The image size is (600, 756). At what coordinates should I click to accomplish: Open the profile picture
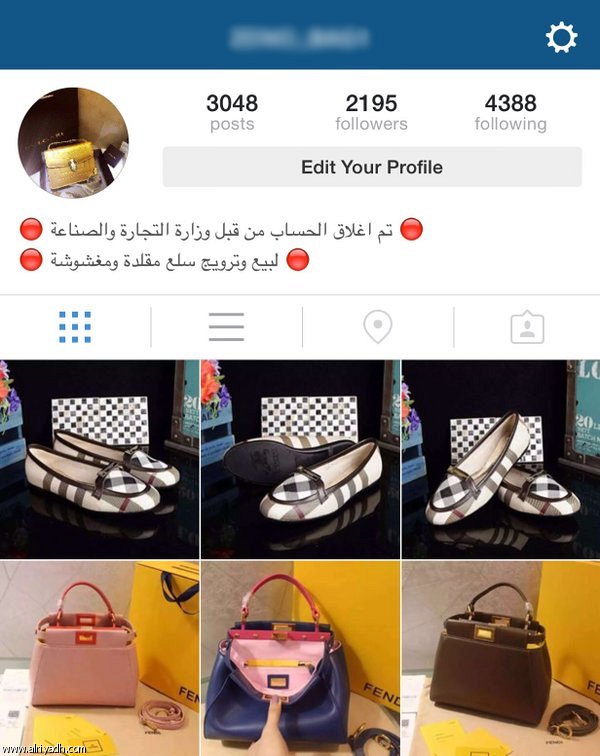tap(73, 142)
